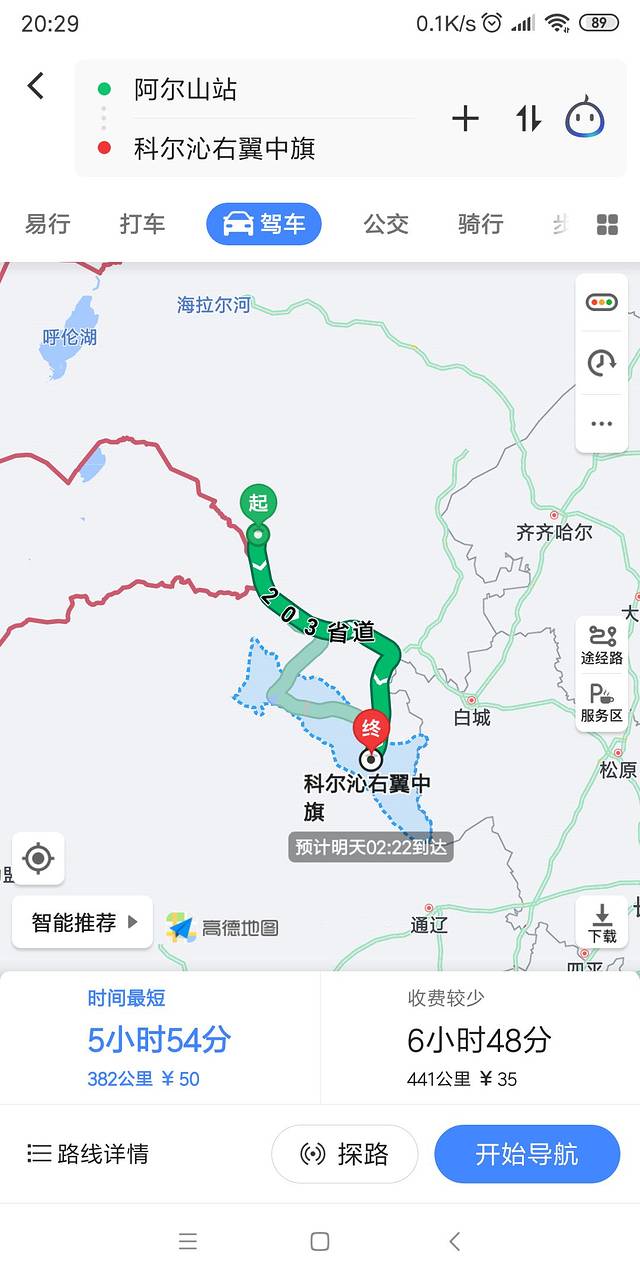The image size is (640, 1280).
Task: Start navigation with 开始导航
Action: 527,1154
